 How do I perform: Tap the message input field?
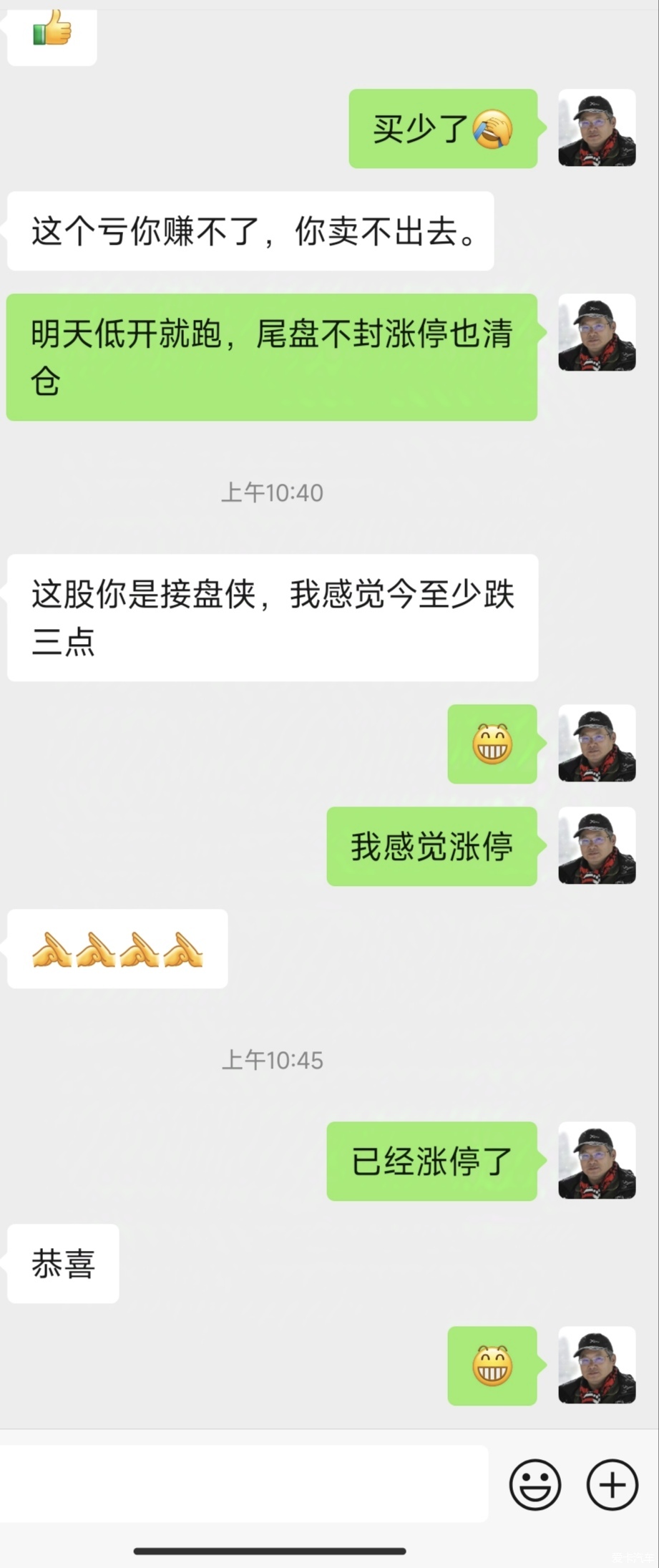[x=243, y=1484]
